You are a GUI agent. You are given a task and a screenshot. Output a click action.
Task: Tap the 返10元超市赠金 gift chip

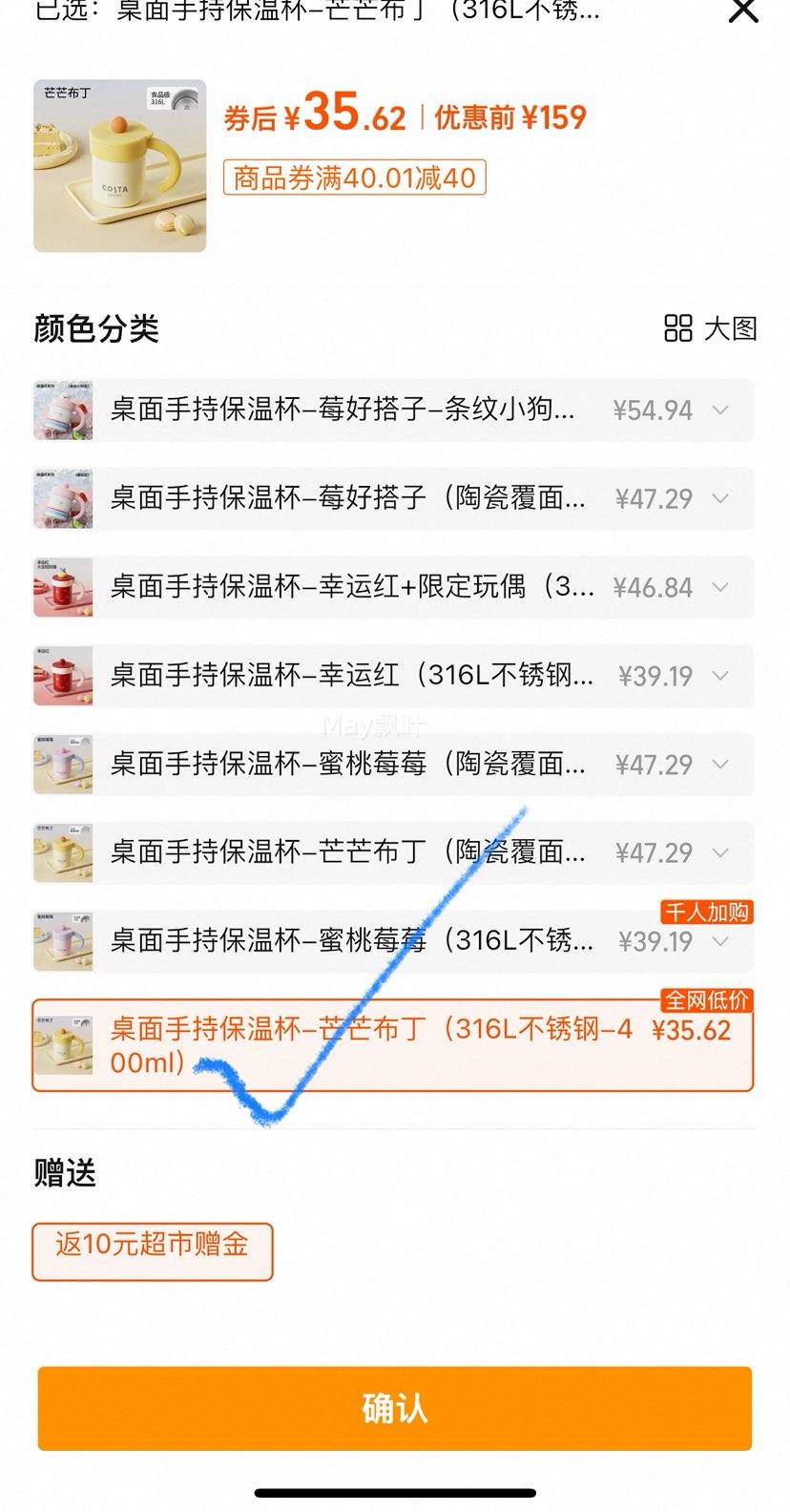coord(153,1250)
